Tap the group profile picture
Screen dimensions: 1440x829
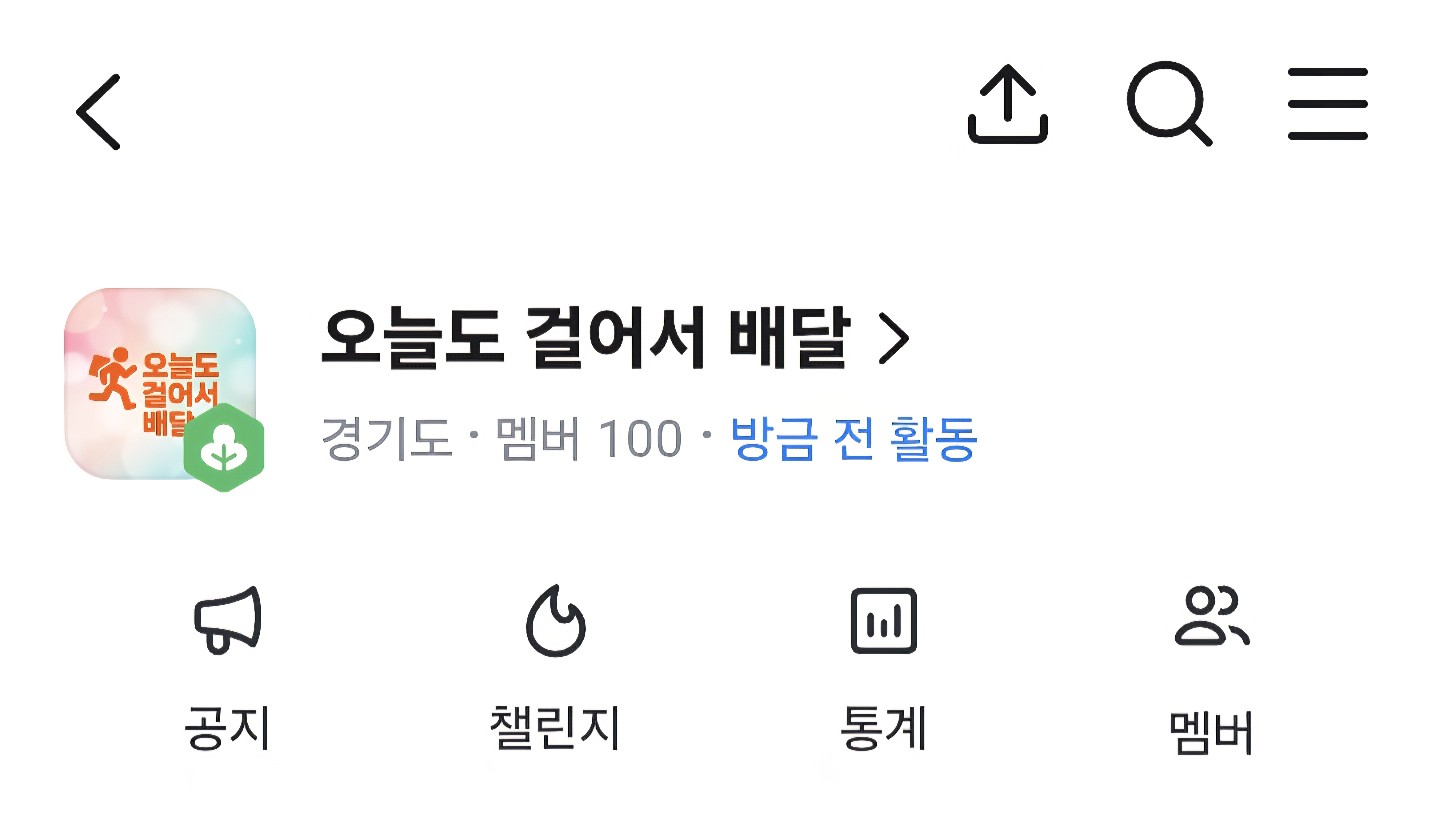[160, 384]
